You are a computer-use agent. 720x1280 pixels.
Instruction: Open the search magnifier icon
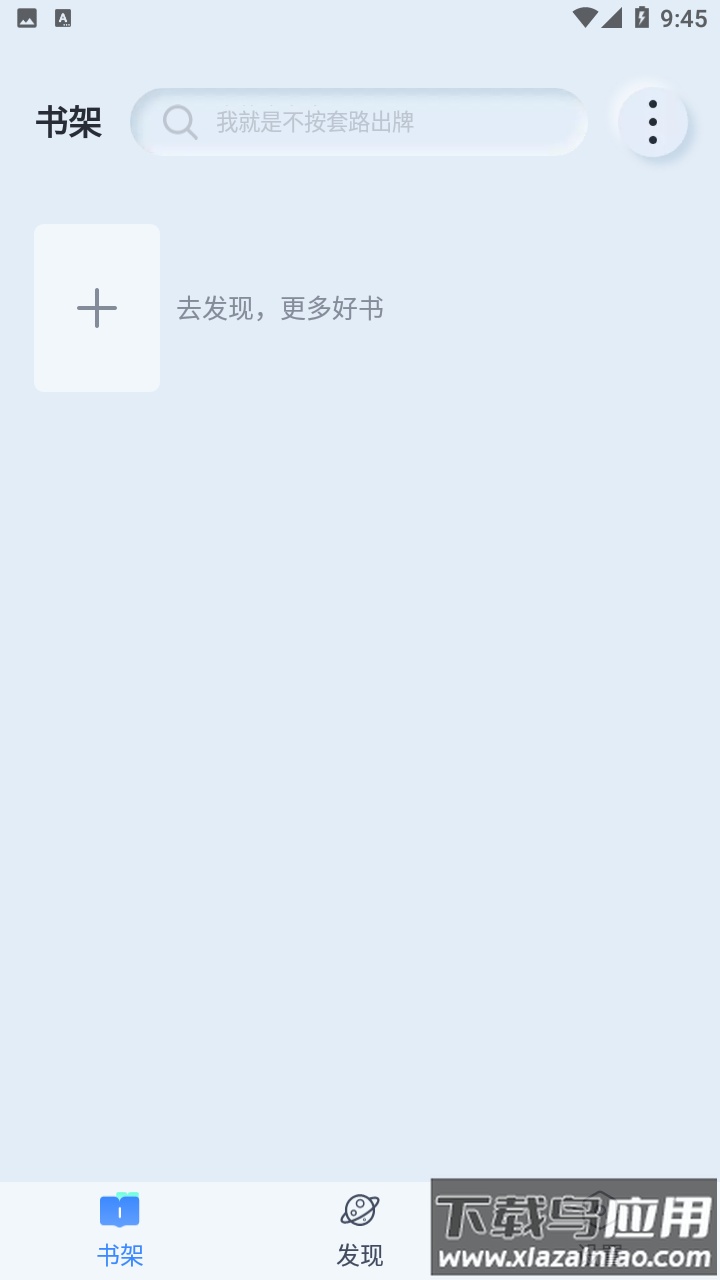tap(179, 122)
